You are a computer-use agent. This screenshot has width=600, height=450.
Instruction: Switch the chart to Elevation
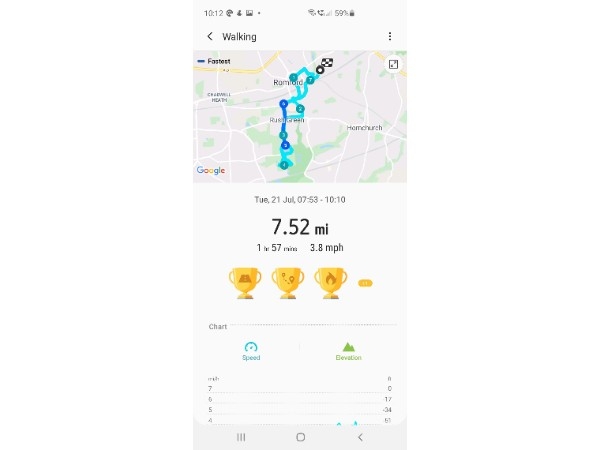348,350
